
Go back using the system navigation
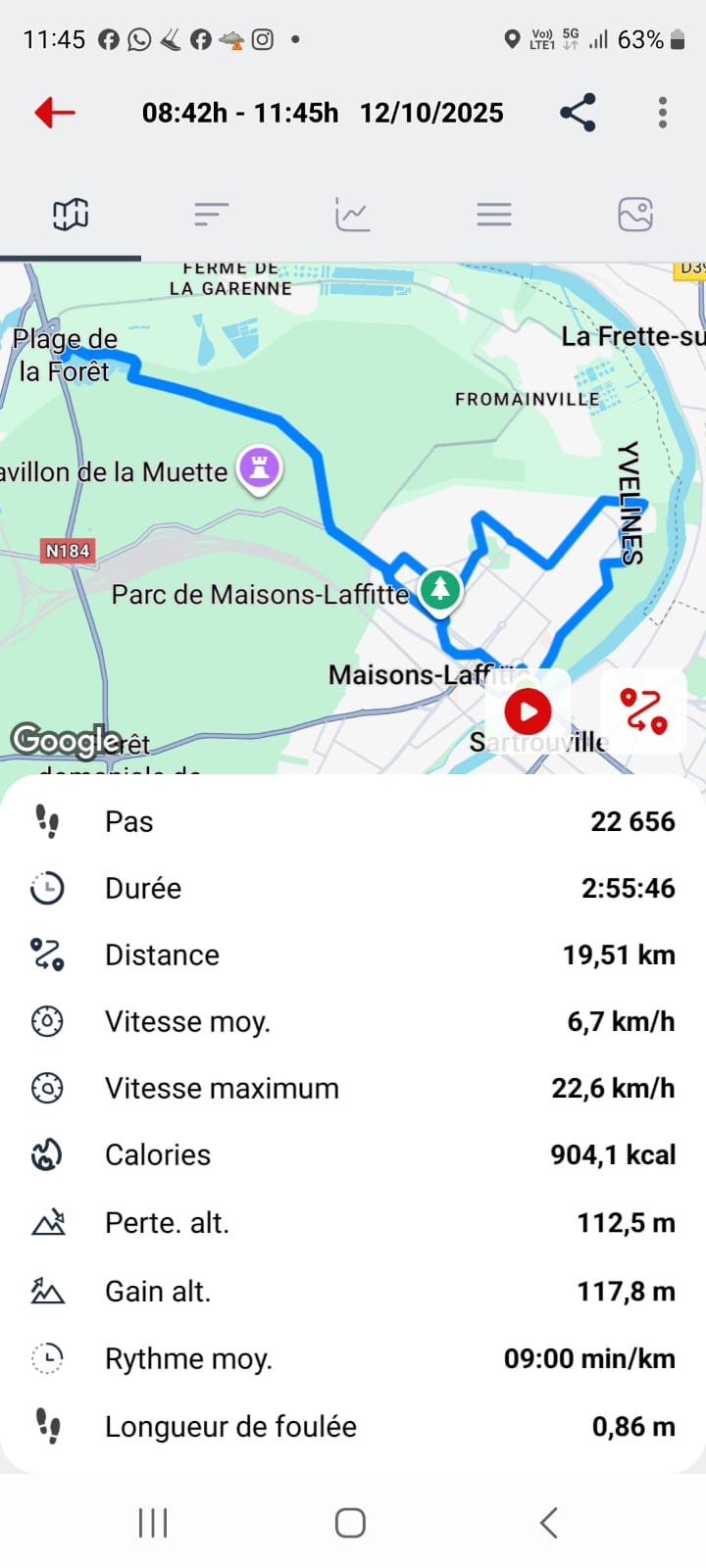tap(549, 1523)
